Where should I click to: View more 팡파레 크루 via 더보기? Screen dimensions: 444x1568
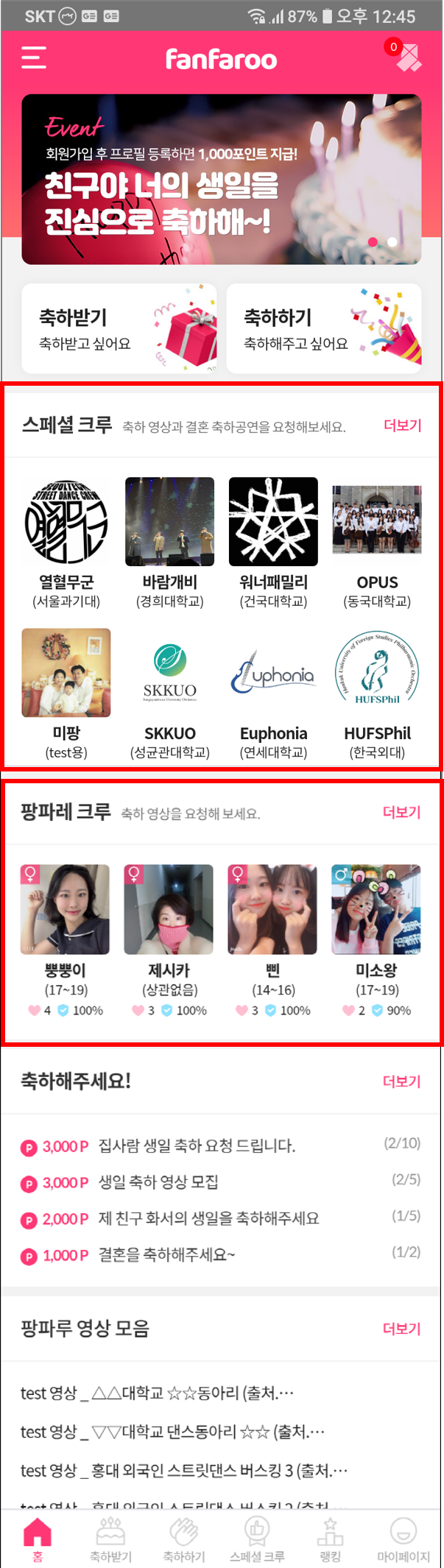click(402, 812)
